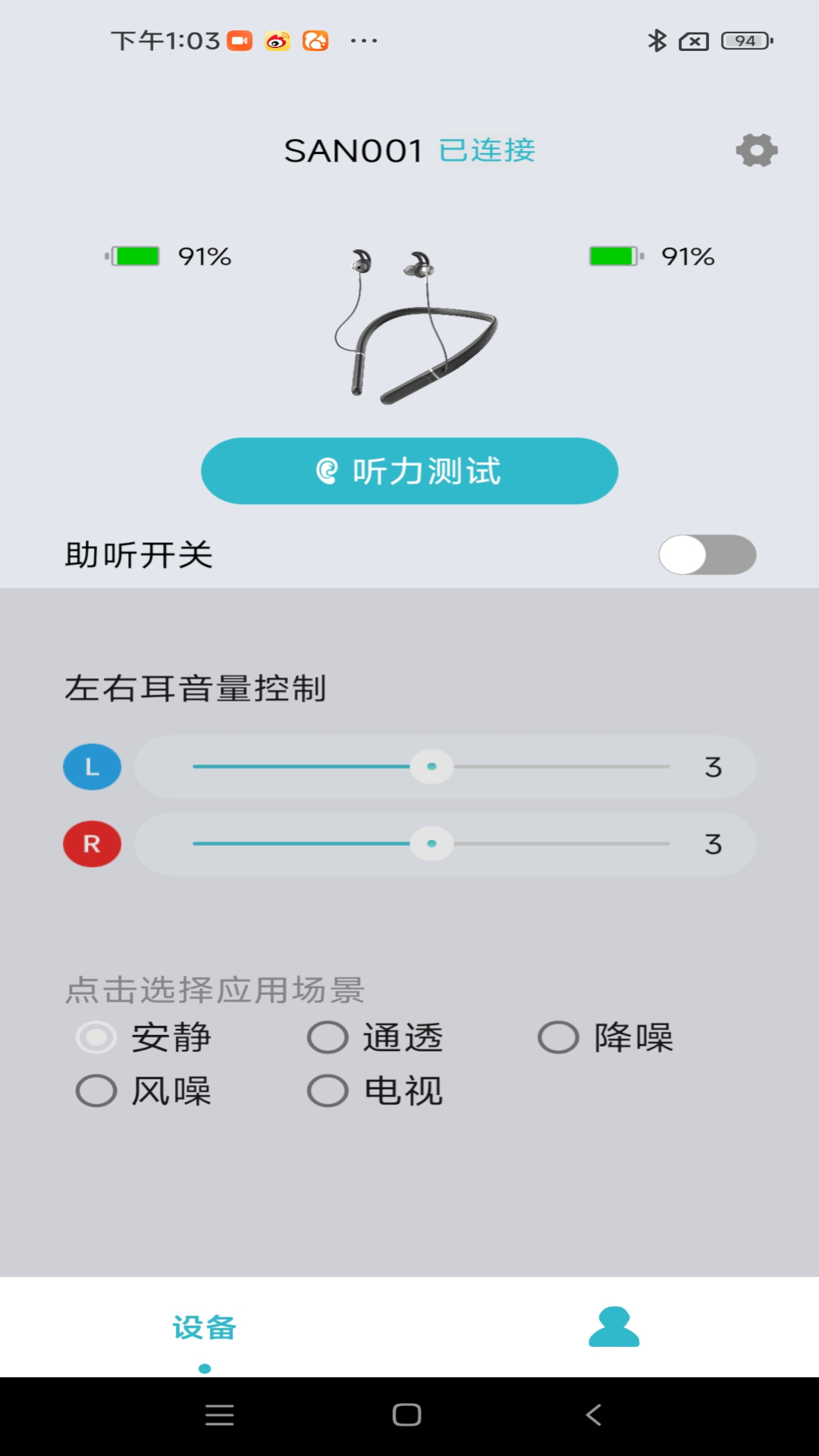The image size is (819, 1456).
Task: Tap the blue L channel icon
Action: [x=91, y=767]
